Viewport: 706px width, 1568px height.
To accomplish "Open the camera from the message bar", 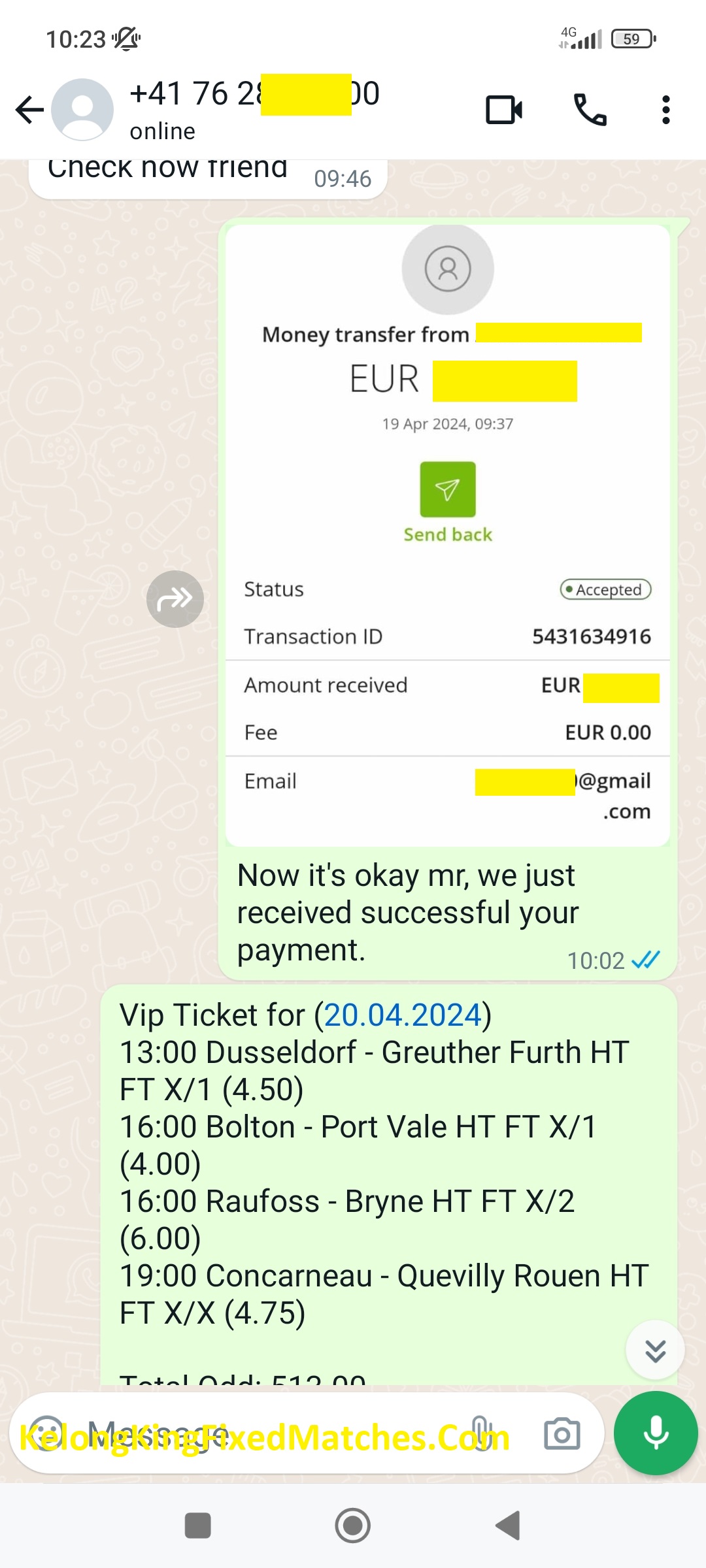I will pyautogui.click(x=562, y=1433).
